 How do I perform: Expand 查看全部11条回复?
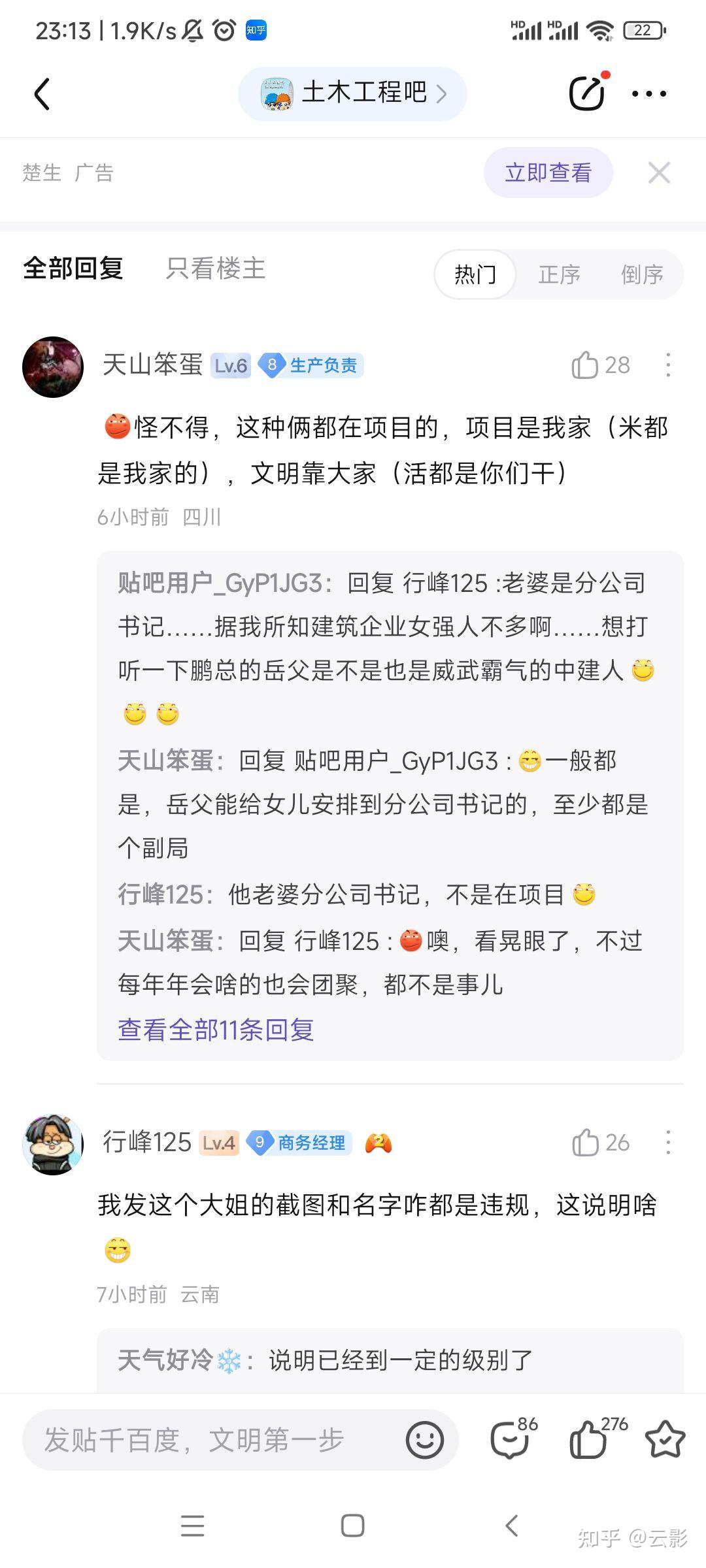[216, 1030]
